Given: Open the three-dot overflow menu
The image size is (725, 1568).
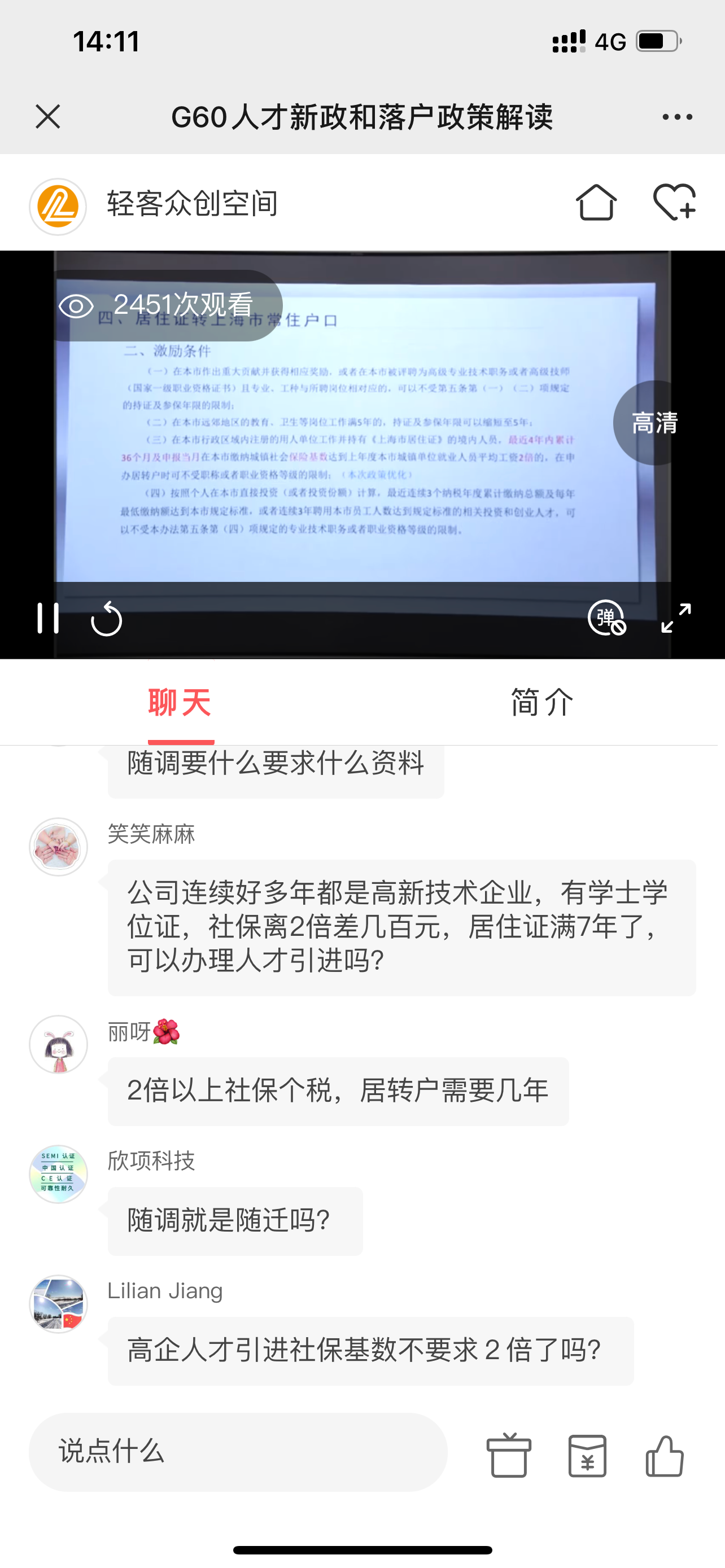Looking at the screenshot, I should pyautogui.click(x=677, y=116).
